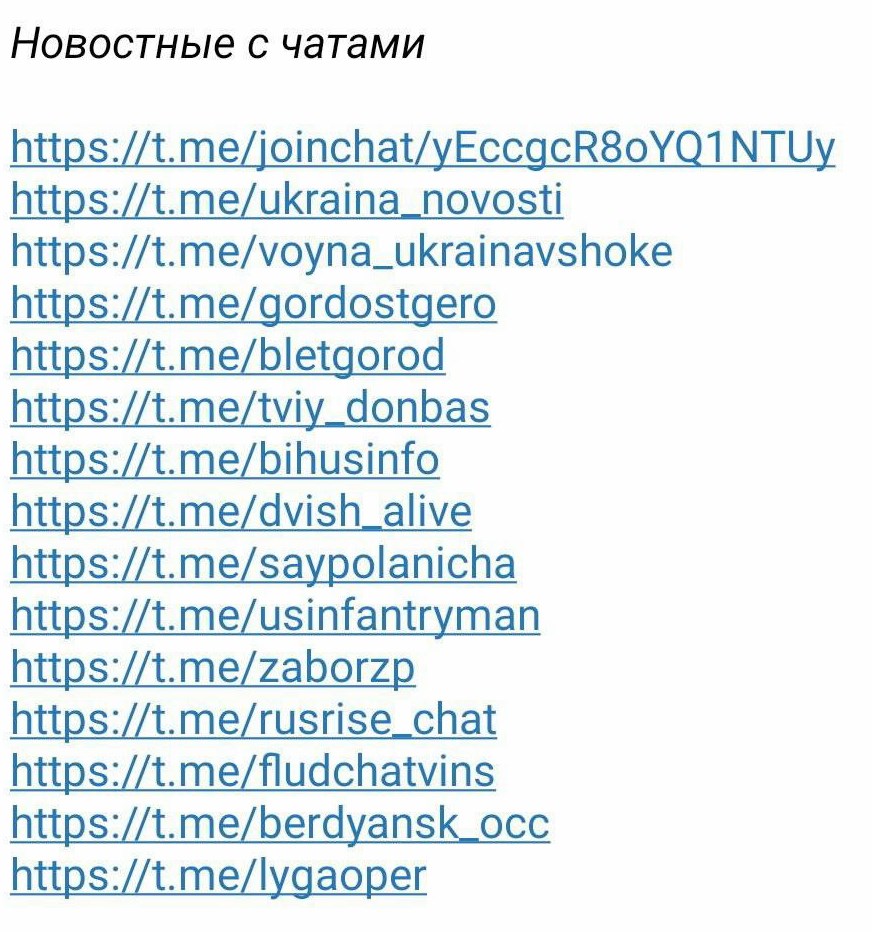Visit the bletgorod channel link

coord(228,355)
